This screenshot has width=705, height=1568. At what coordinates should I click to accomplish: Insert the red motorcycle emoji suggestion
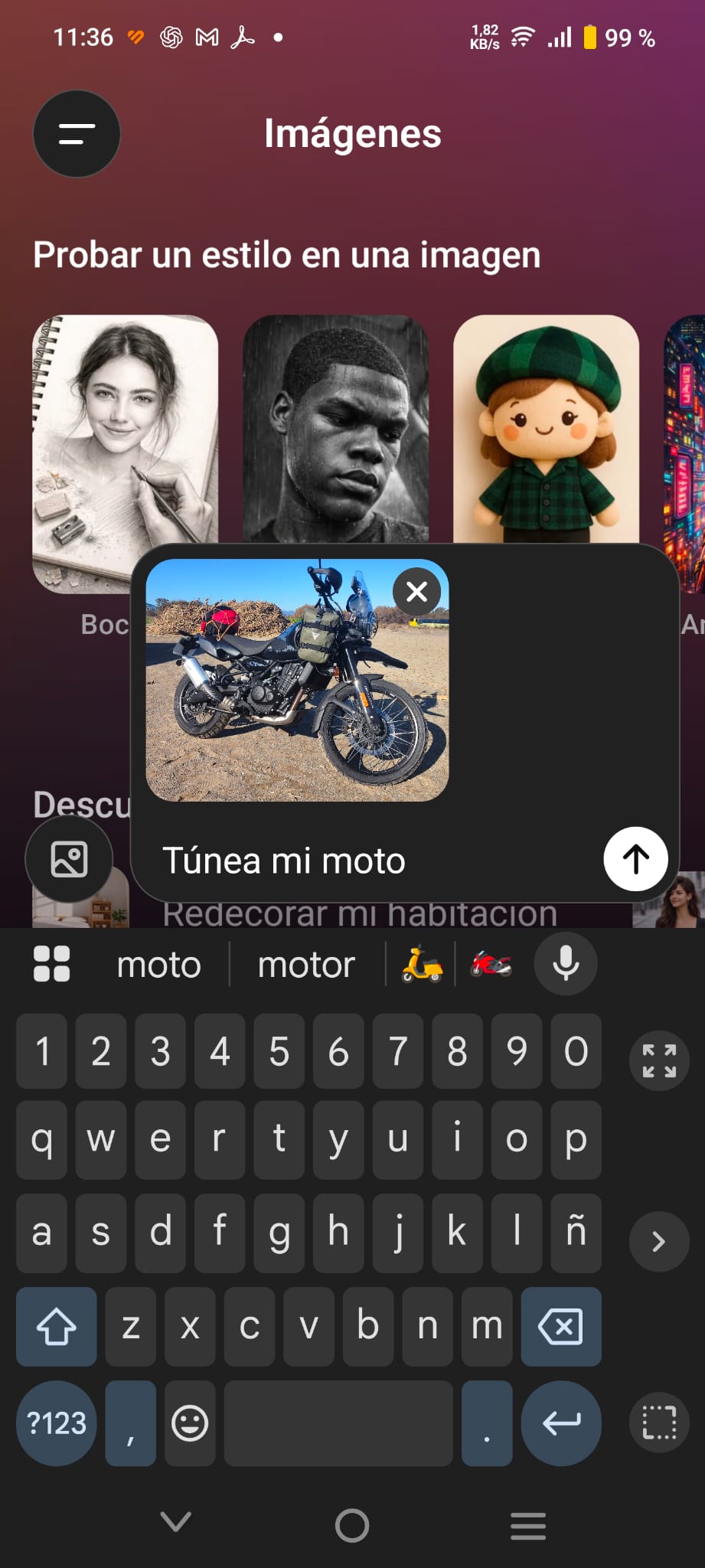(x=491, y=965)
